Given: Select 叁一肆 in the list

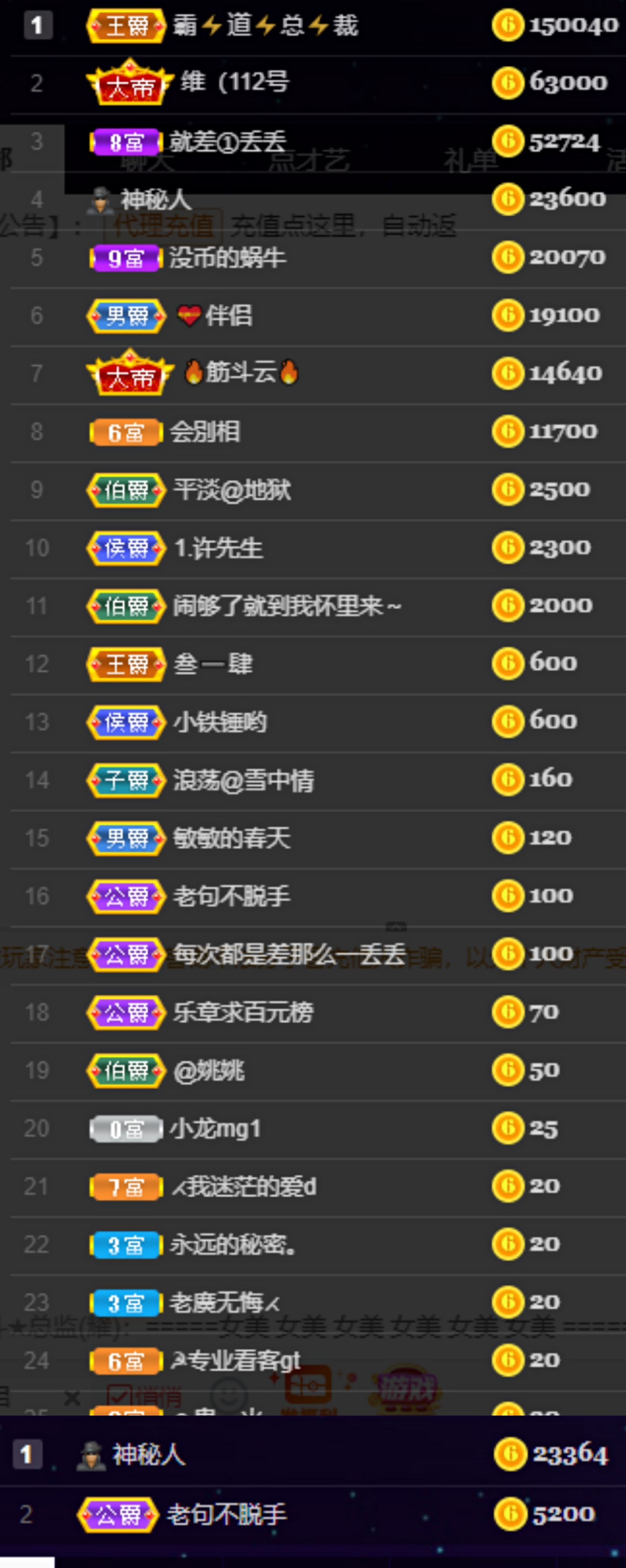Looking at the screenshot, I should tap(213, 663).
